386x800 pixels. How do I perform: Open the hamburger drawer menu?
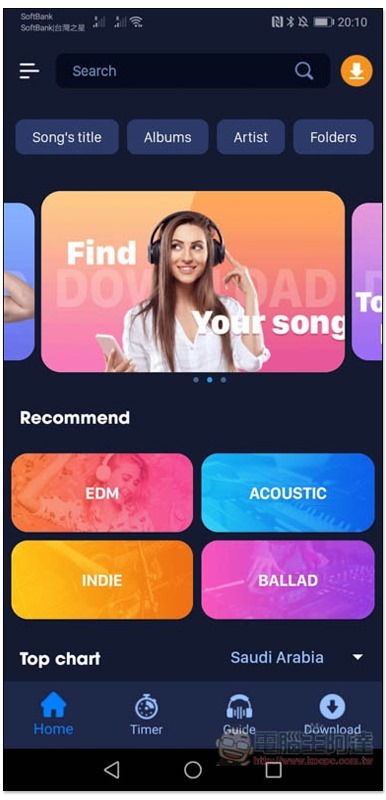(x=29, y=71)
